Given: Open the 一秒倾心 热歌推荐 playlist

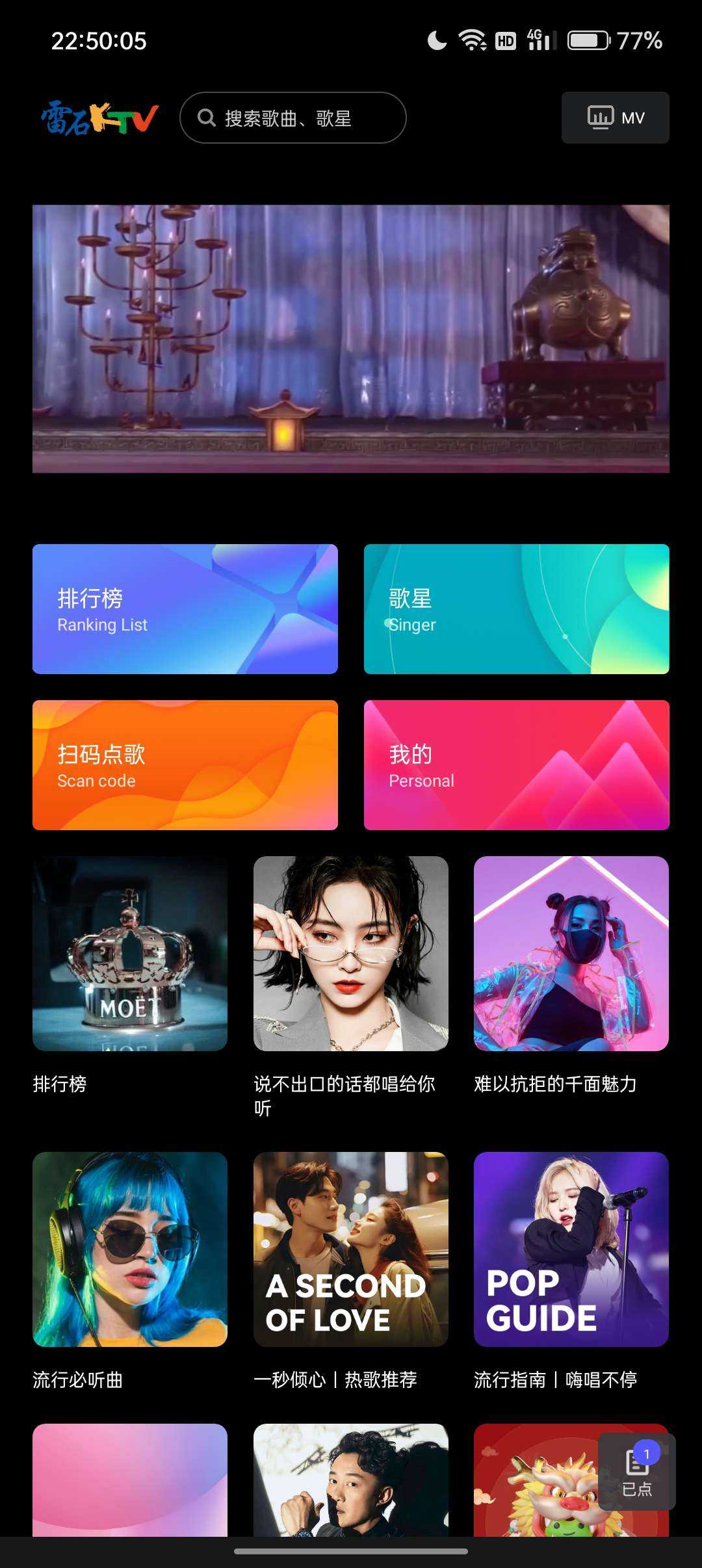Looking at the screenshot, I should coord(351,1249).
